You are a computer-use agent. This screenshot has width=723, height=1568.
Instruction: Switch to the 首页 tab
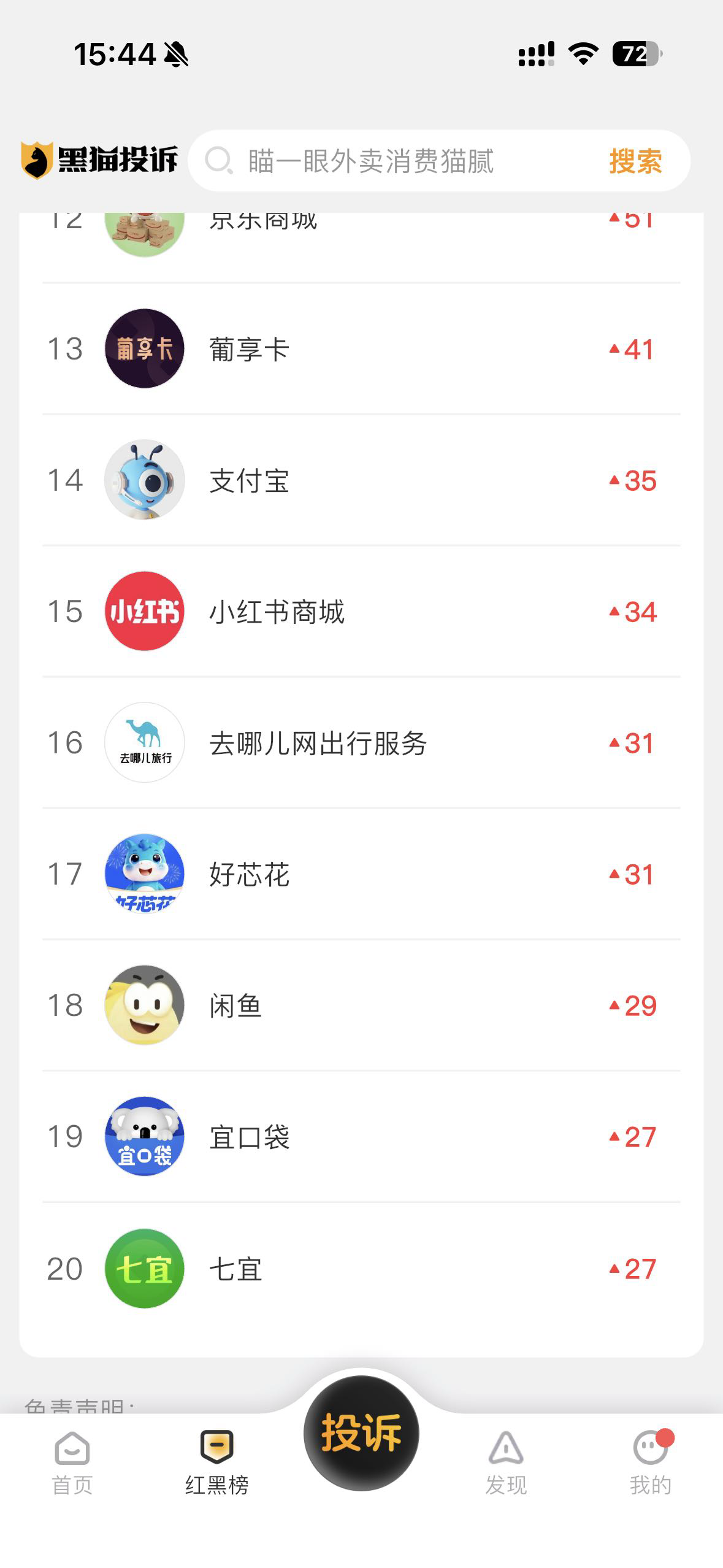point(72,1464)
